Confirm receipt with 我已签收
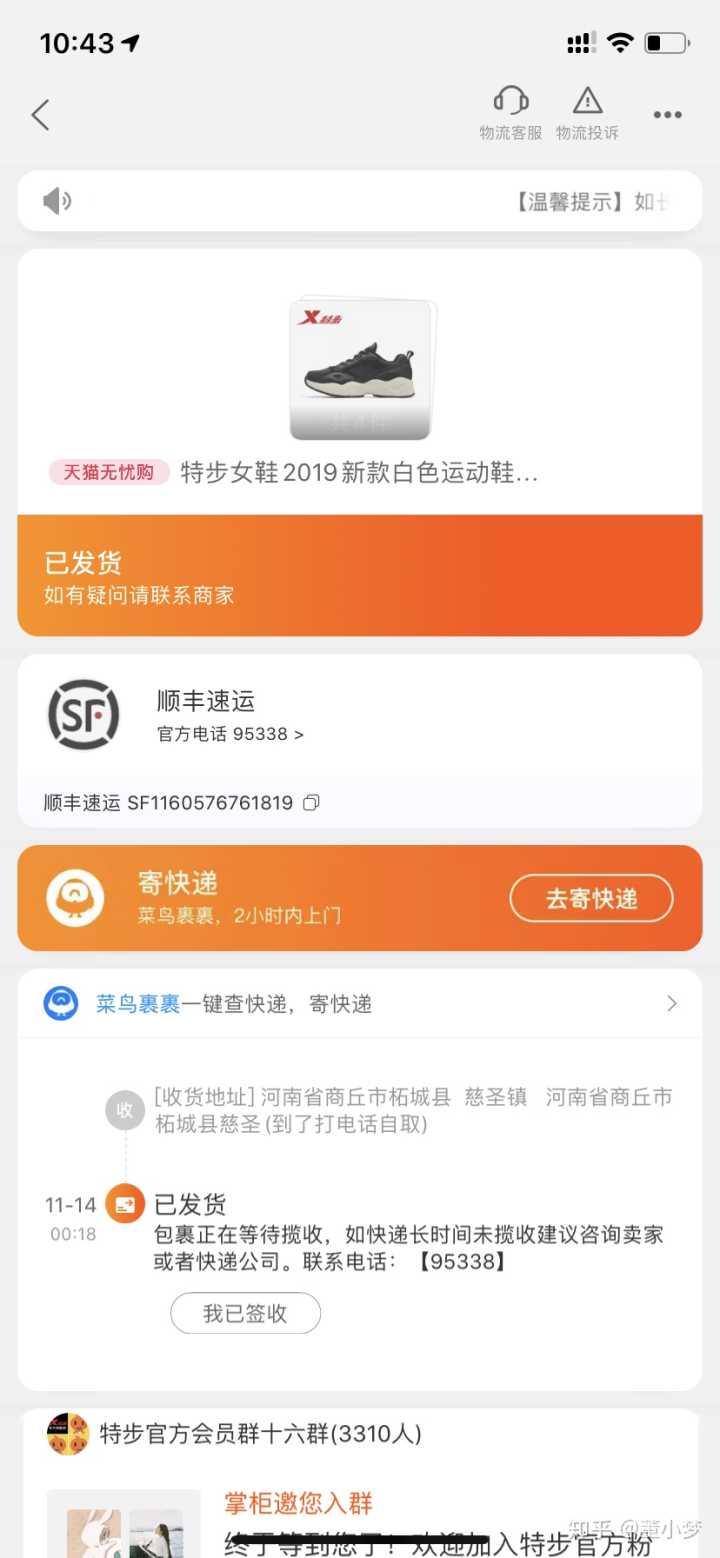Viewport: 720px width, 1558px height. coord(245,1313)
